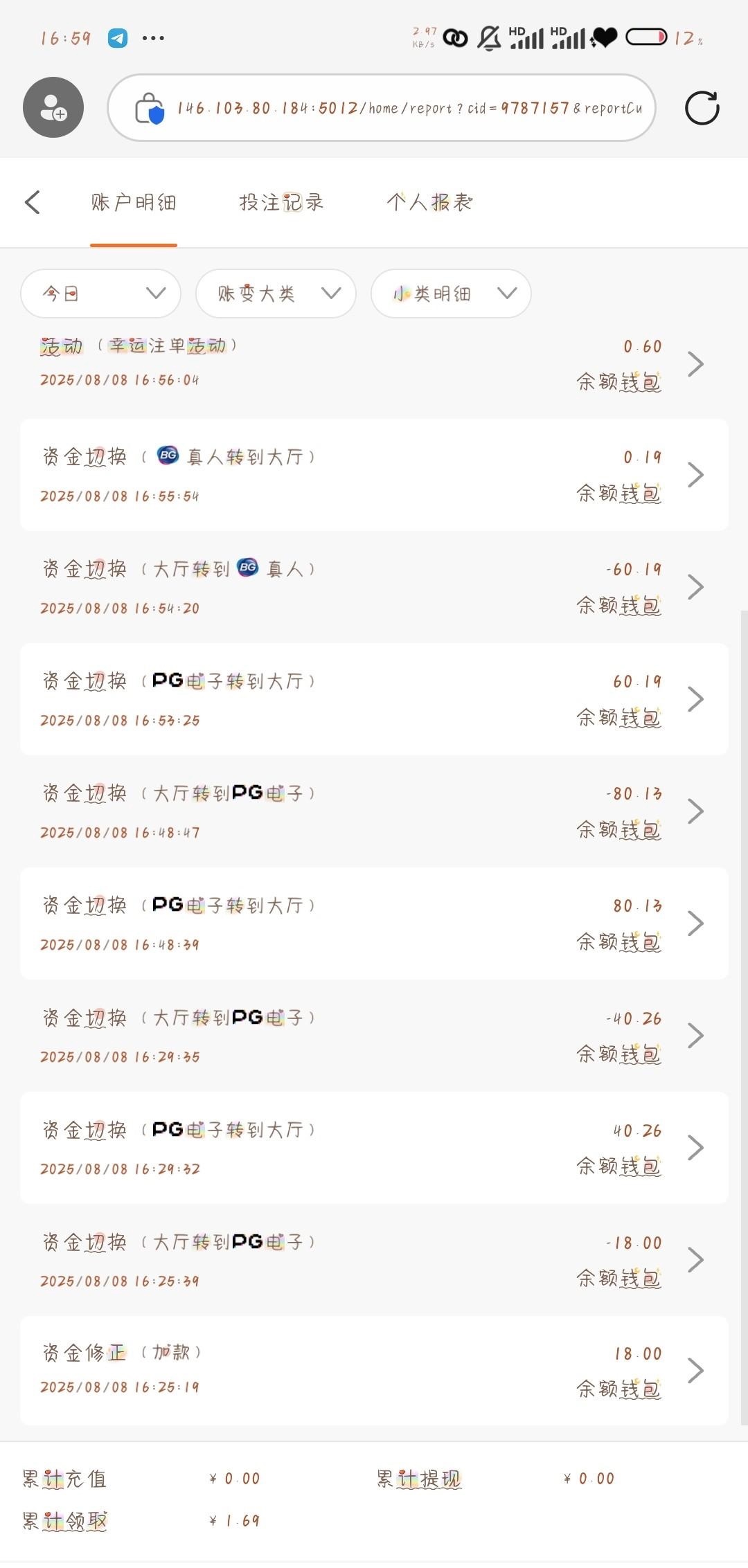Screen dimensions: 748x1568
Task: Expand the 账变大类 dropdown
Action: point(276,294)
